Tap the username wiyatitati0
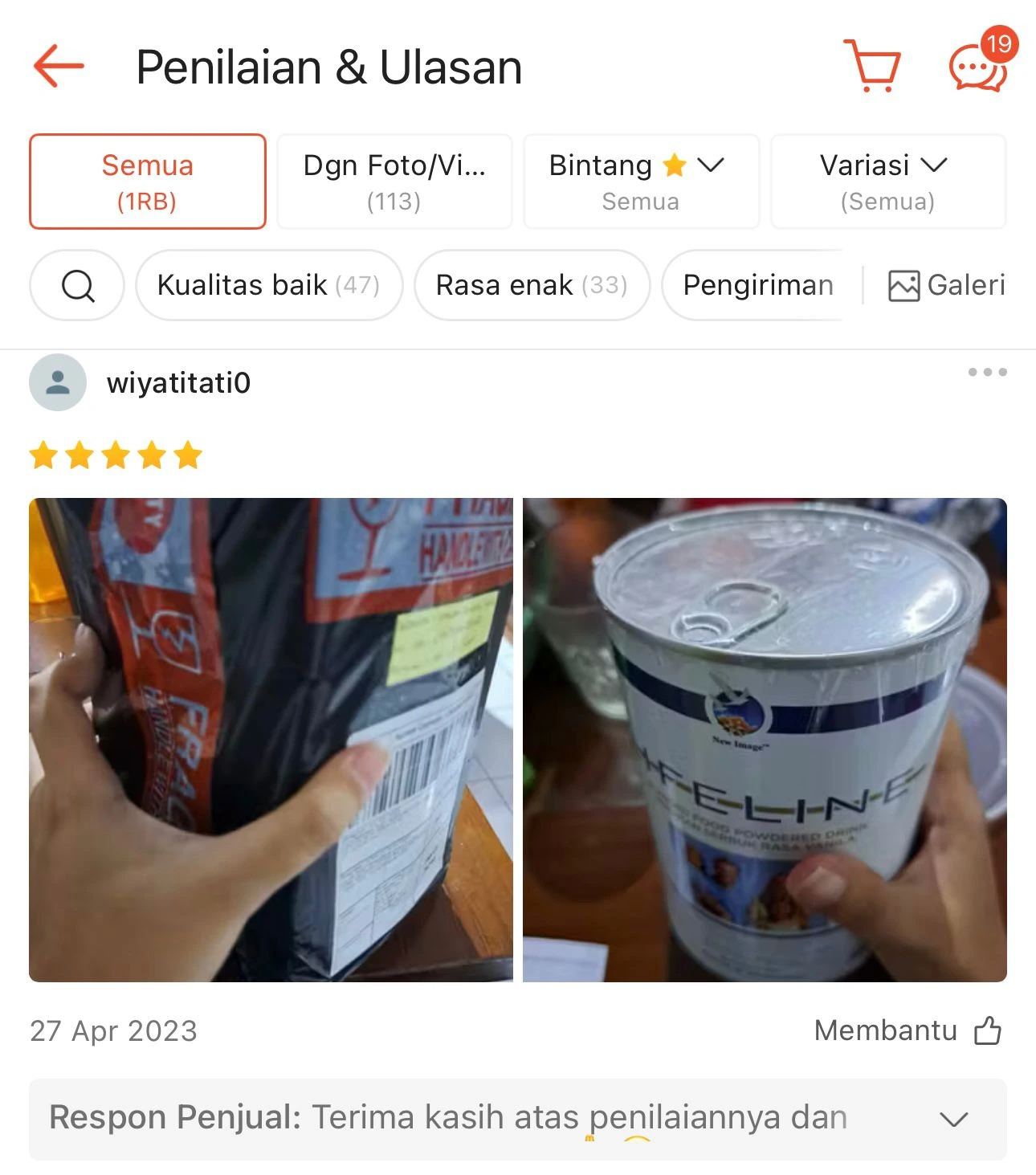 [180, 383]
